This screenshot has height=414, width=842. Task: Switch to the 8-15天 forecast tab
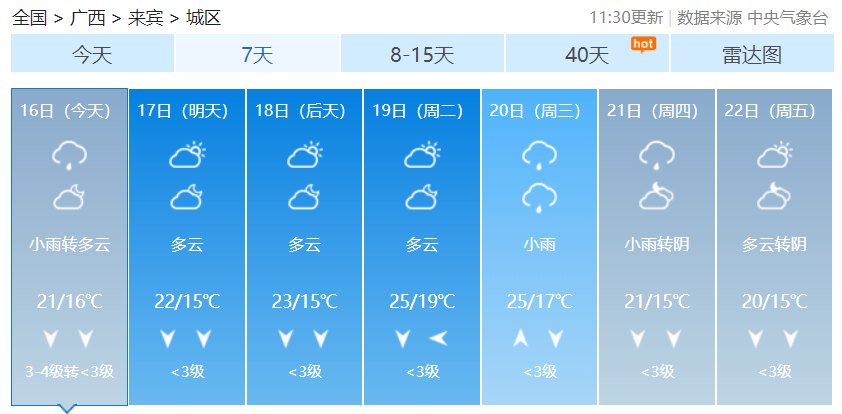[422, 55]
